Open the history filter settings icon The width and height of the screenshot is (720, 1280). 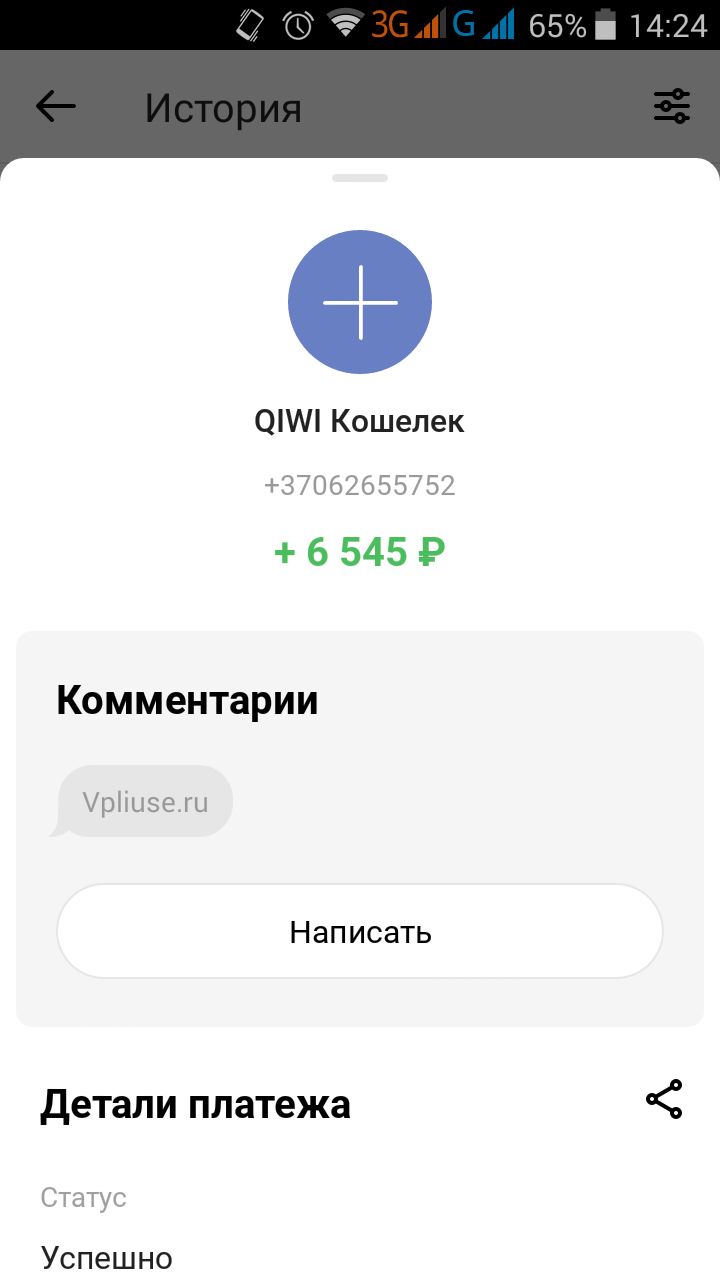coord(672,106)
